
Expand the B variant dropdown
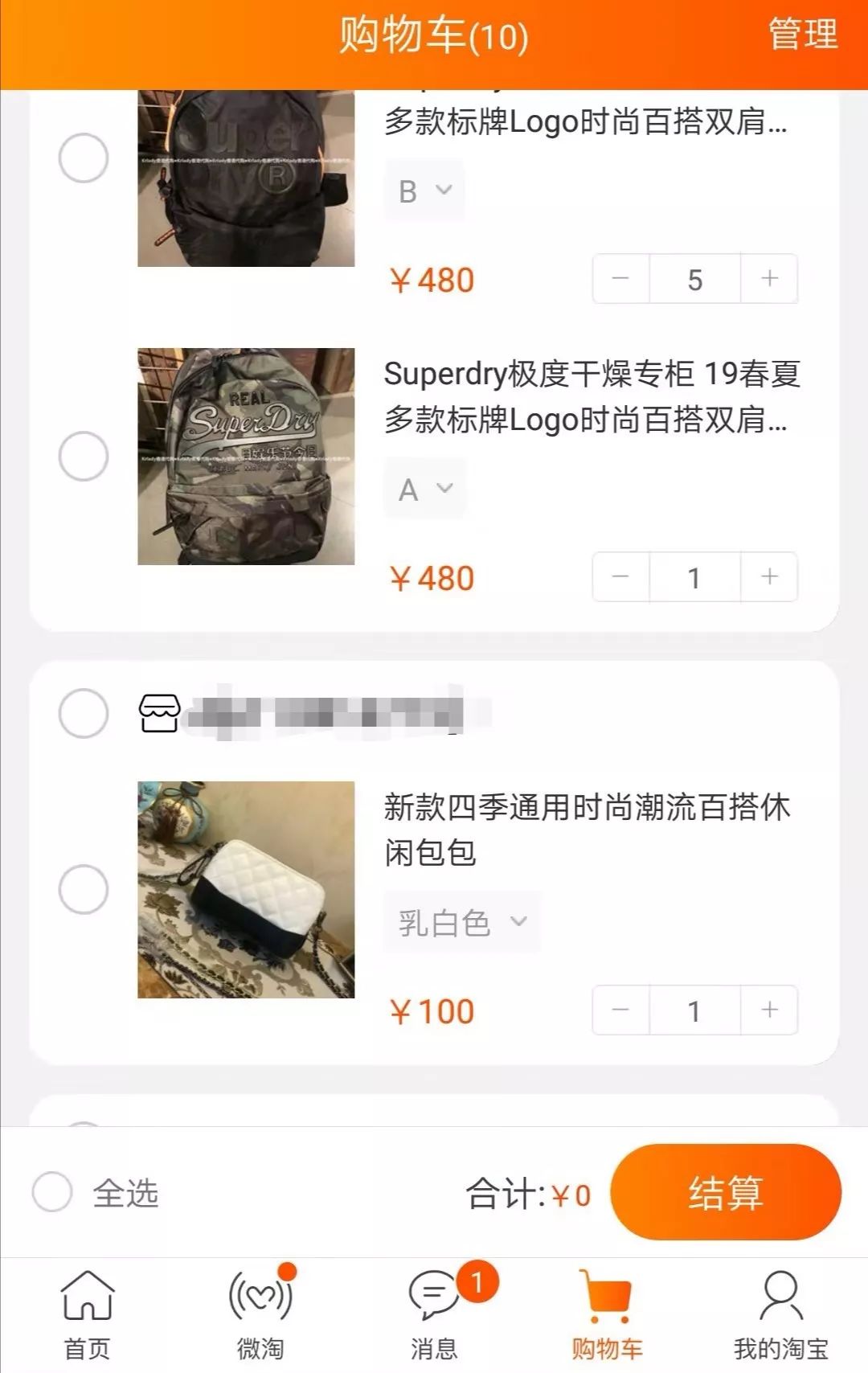click(x=424, y=191)
